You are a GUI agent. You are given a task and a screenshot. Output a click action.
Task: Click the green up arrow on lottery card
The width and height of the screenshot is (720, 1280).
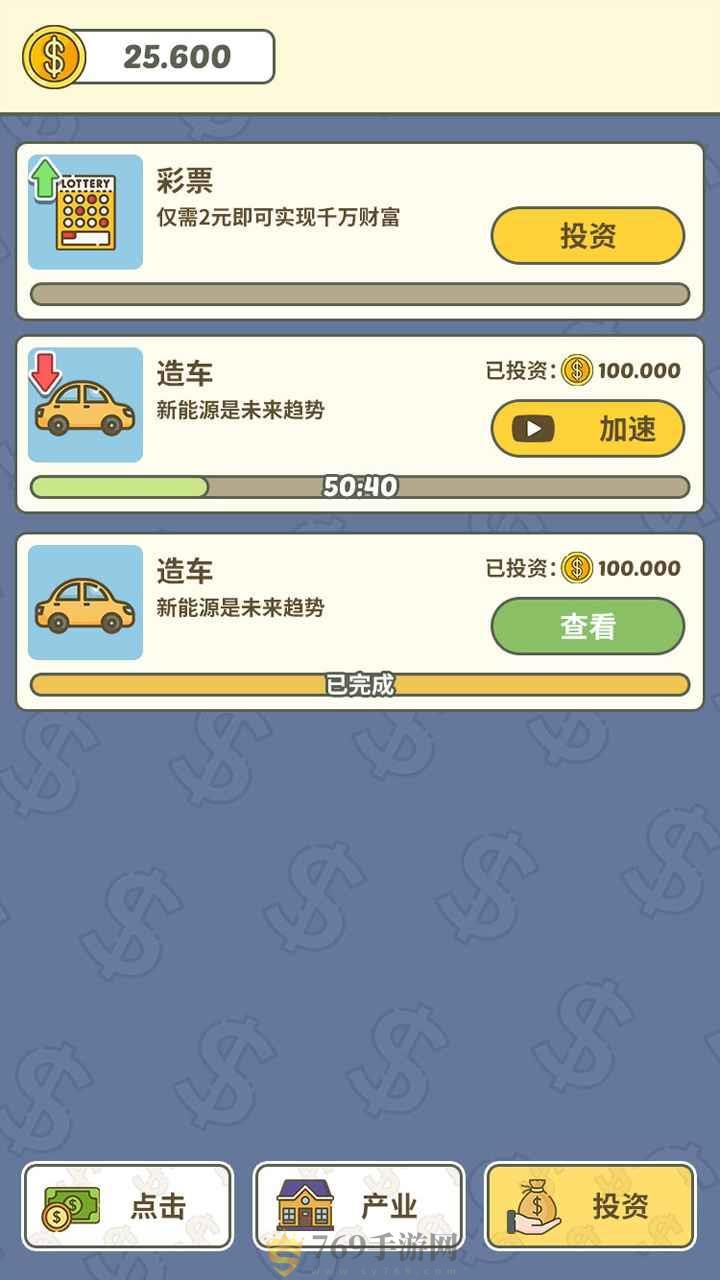[45, 180]
